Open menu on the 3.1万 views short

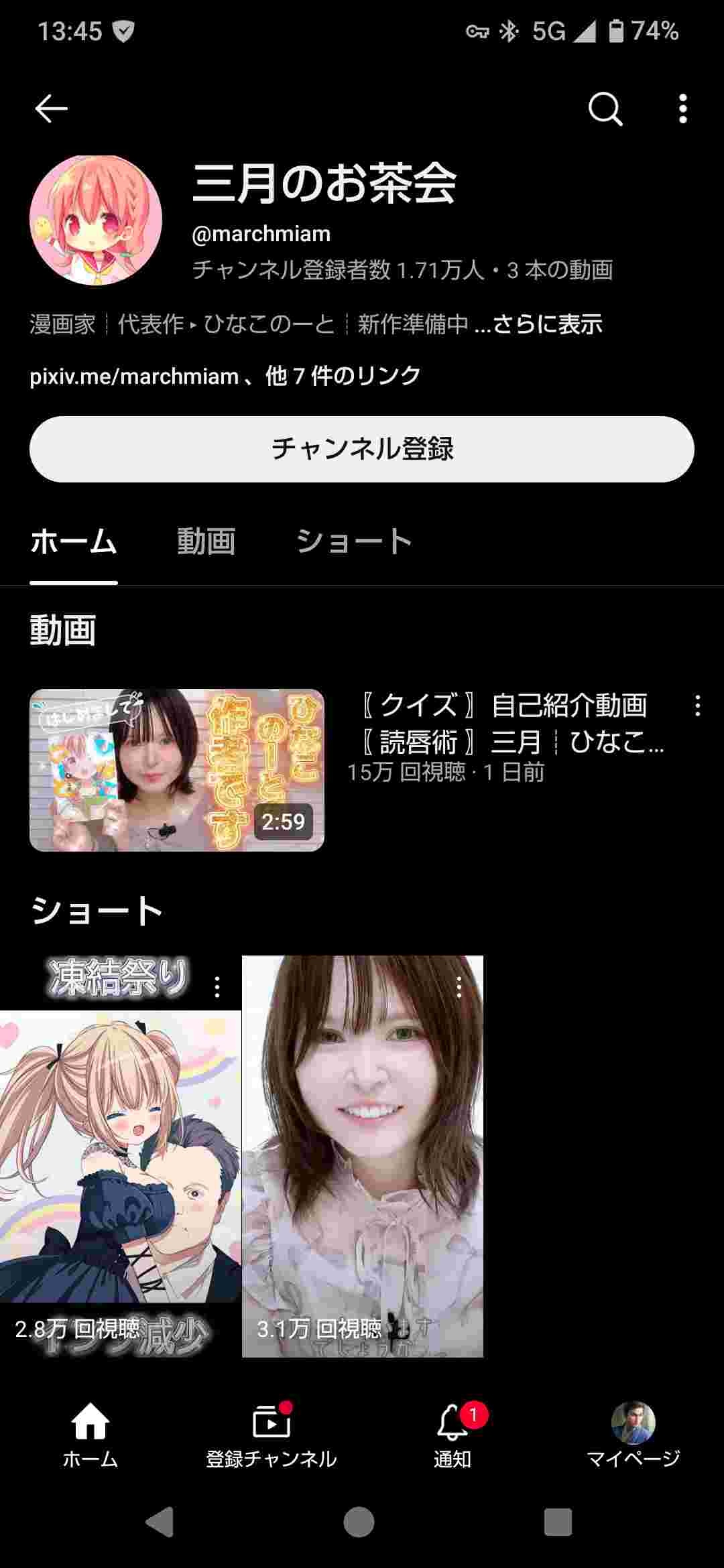pos(459,987)
